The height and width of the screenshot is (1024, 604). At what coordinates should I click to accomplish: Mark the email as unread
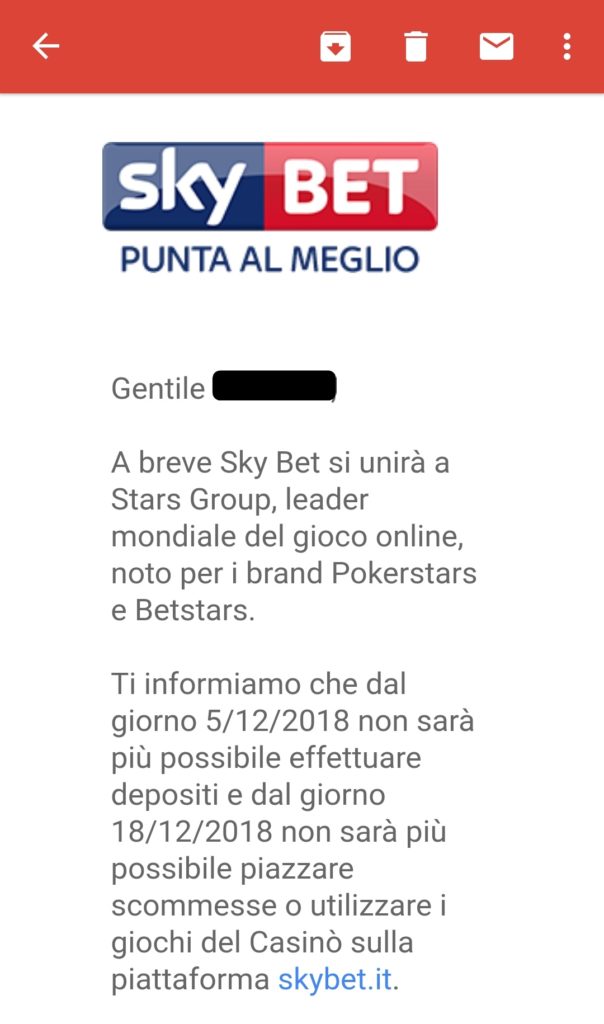[x=496, y=47]
